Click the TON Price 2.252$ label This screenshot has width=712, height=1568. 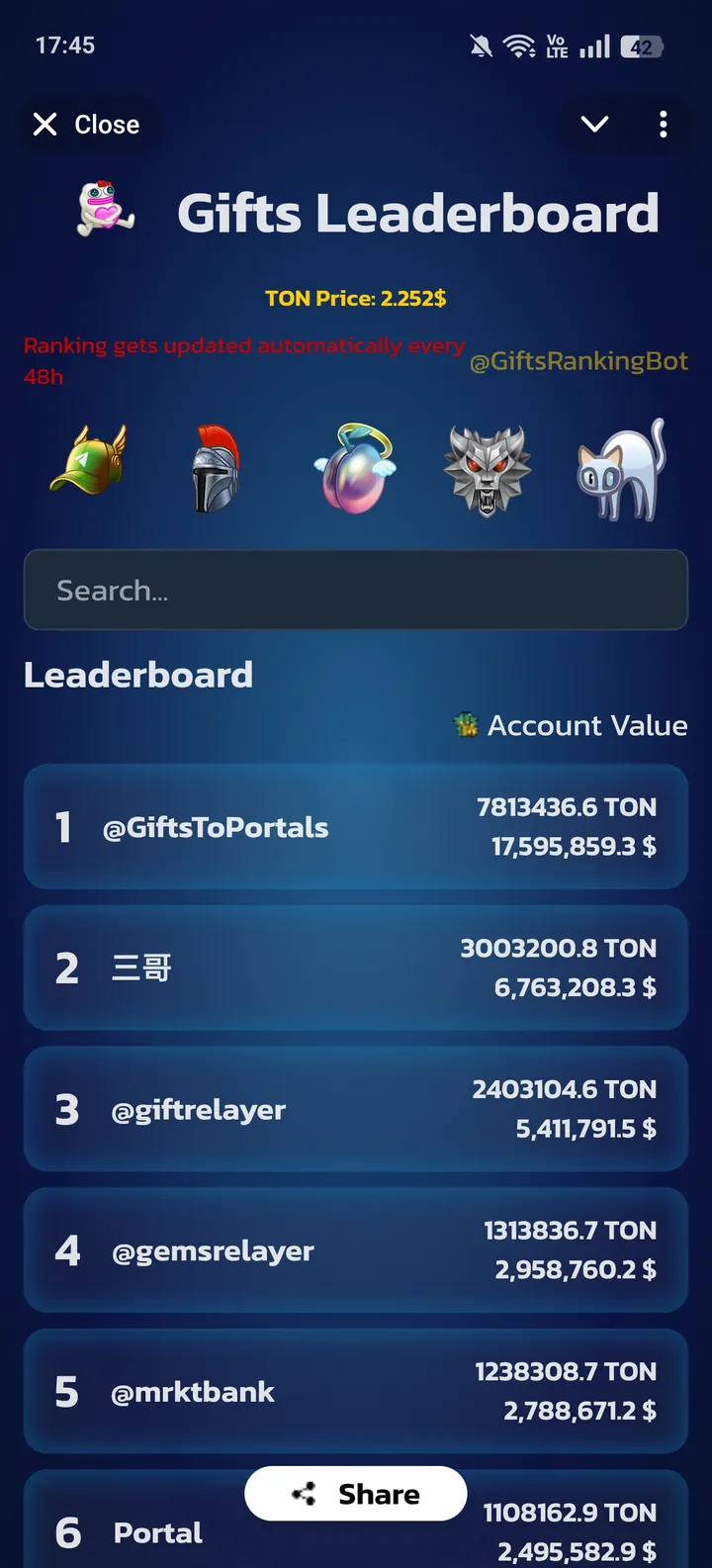(355, 296)
